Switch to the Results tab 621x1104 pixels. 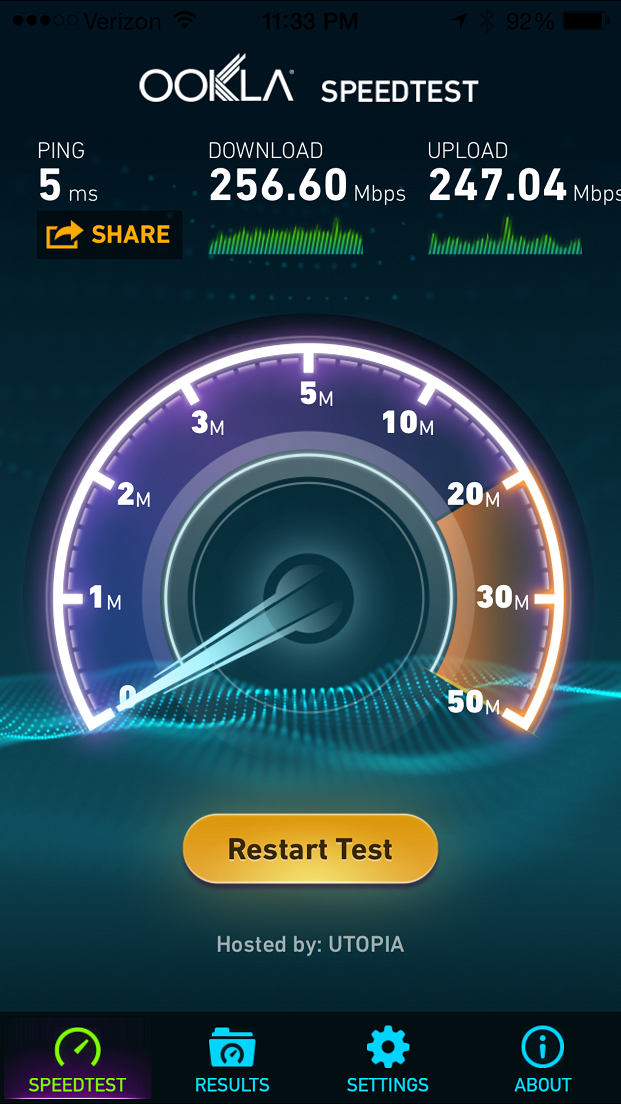tap(232, 1060)
